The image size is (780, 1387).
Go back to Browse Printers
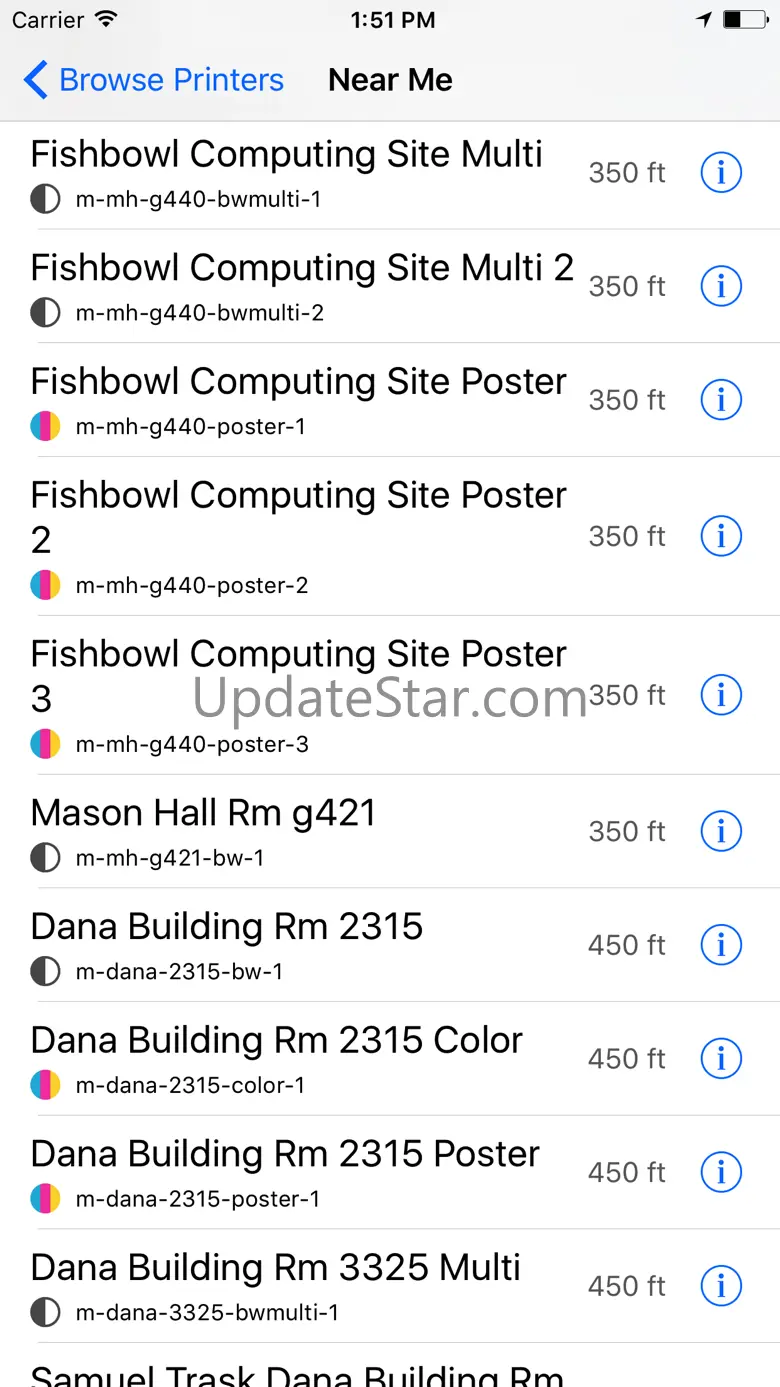[x=155, y=80]
